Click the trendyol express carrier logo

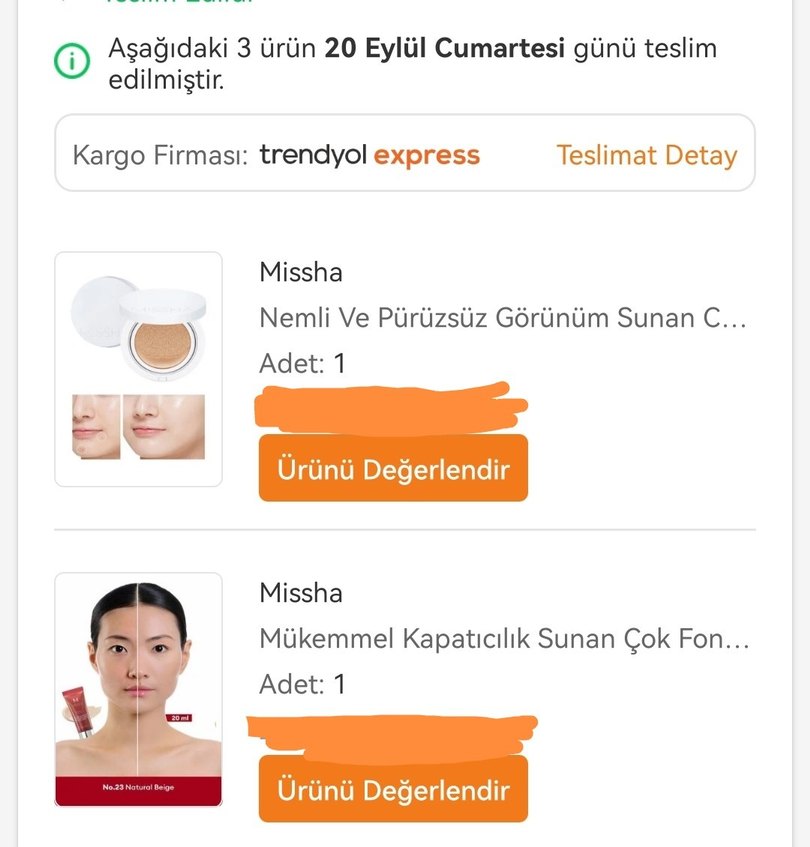(369, 155)
